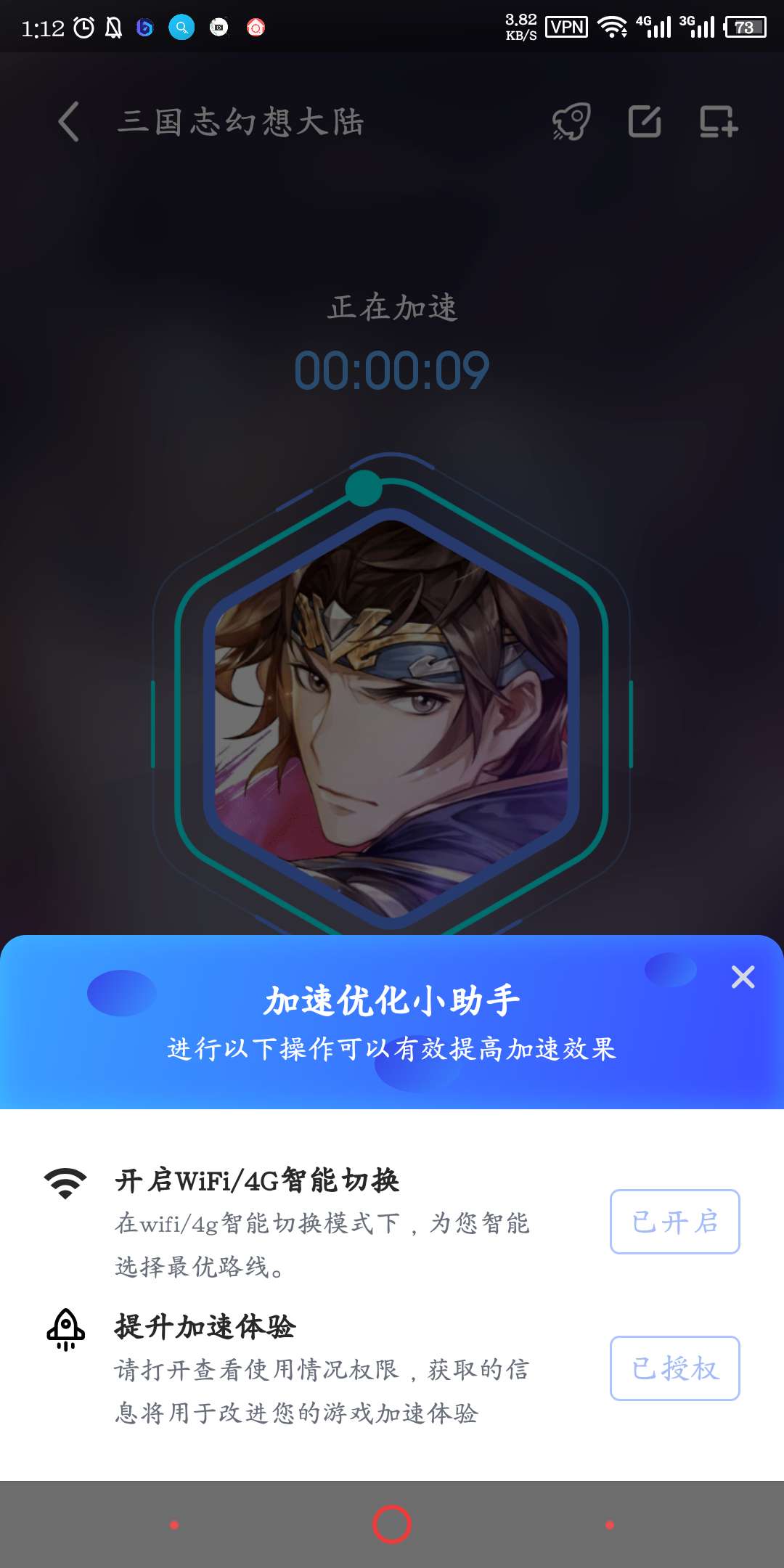Tap the 已授权 permission button
784x1568 pixels.
tap(674, 1368)
